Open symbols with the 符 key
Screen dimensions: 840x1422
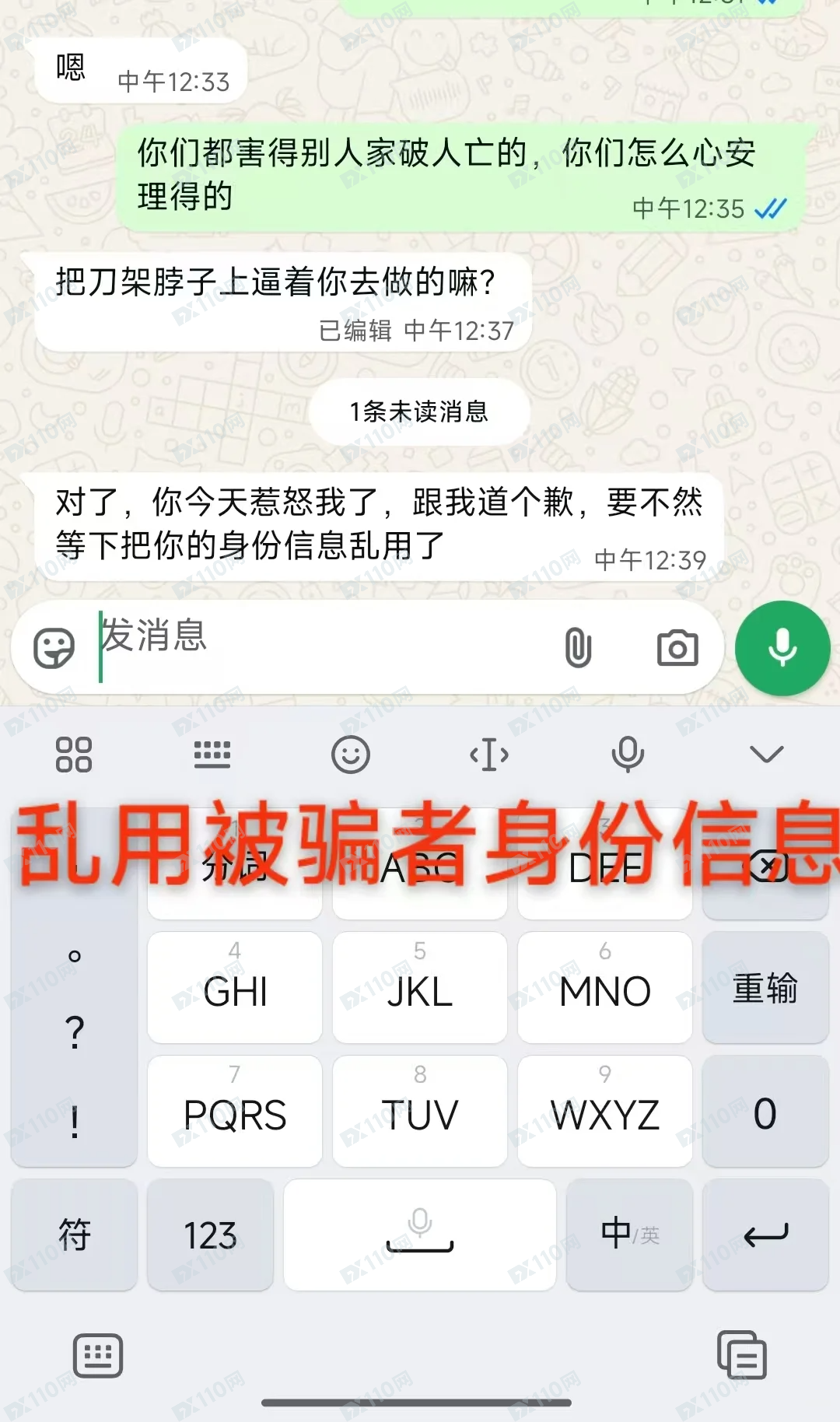point(73,1235)
